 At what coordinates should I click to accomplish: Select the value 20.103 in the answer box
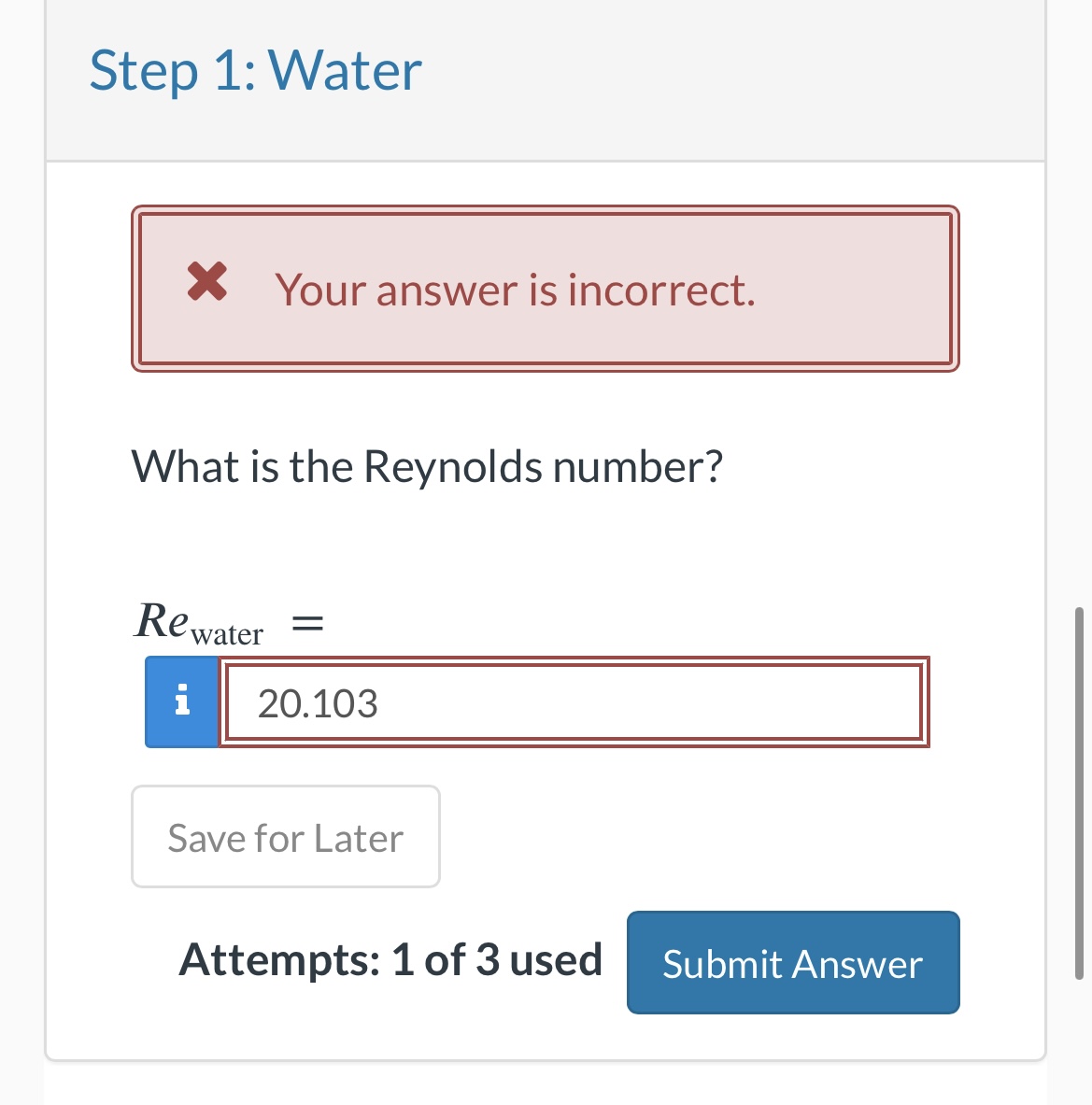[x=318, y=703]
